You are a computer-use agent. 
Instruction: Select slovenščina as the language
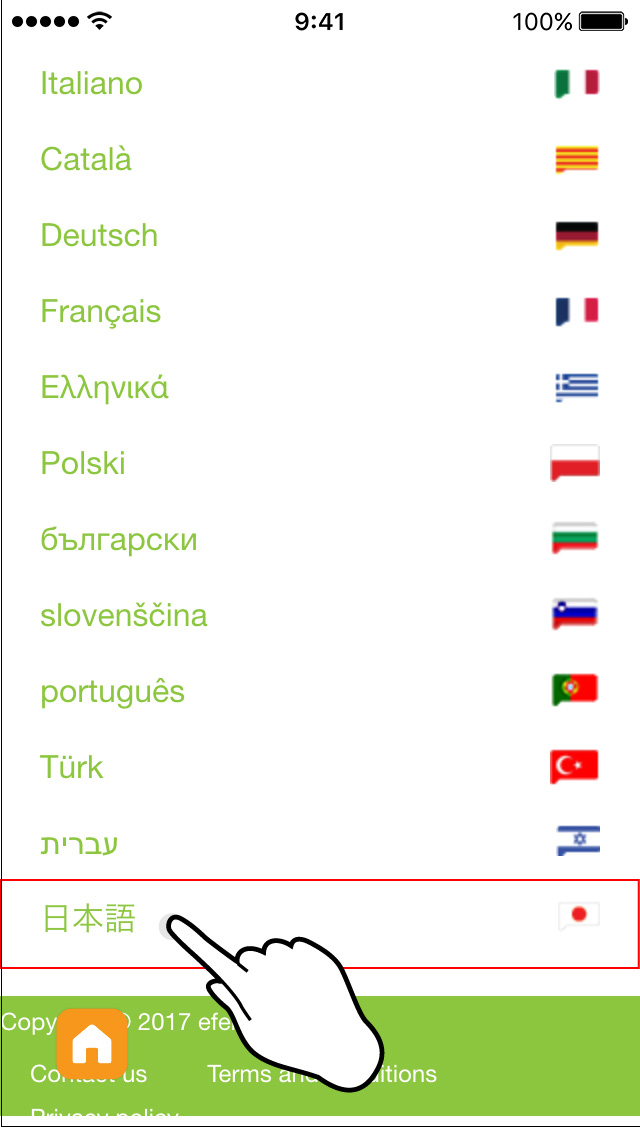[320, 615]
